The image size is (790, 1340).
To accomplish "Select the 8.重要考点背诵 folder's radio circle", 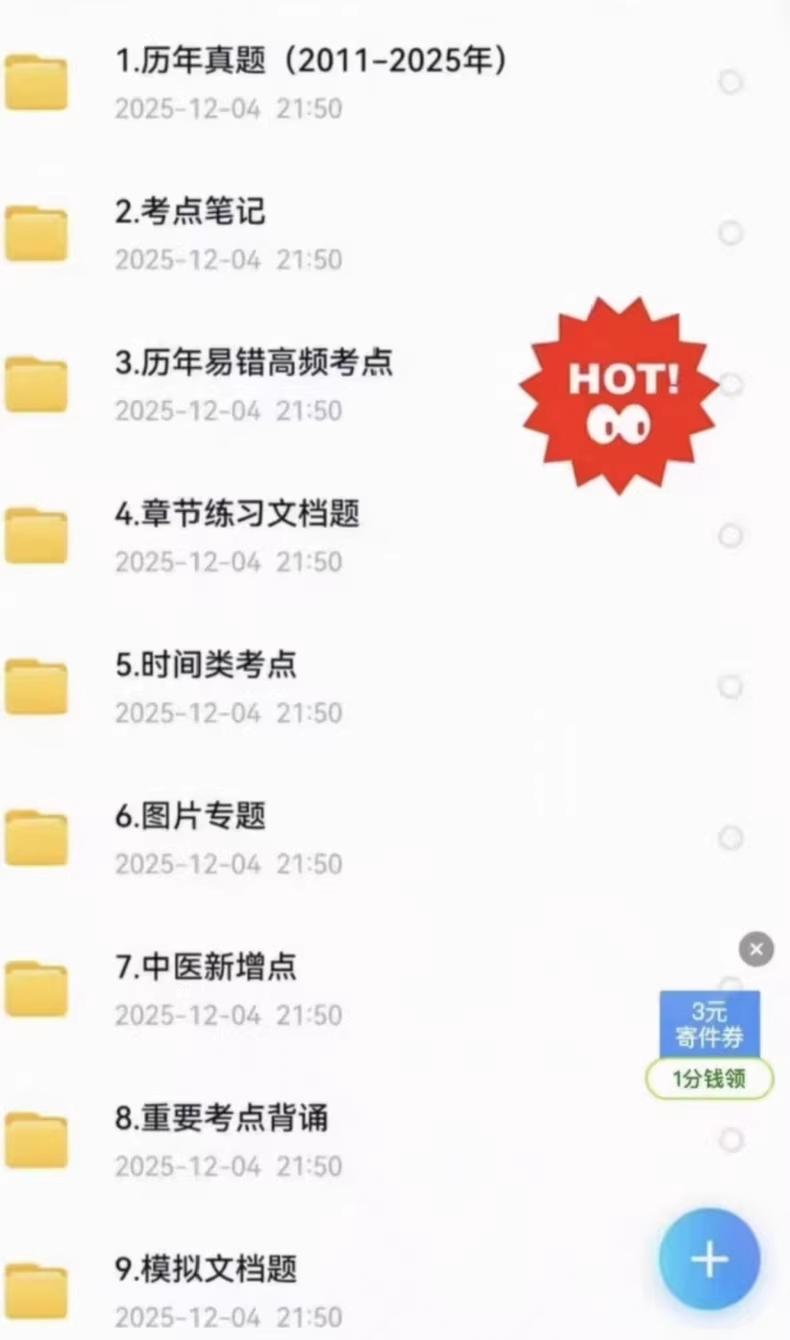I will [731, 1140].
